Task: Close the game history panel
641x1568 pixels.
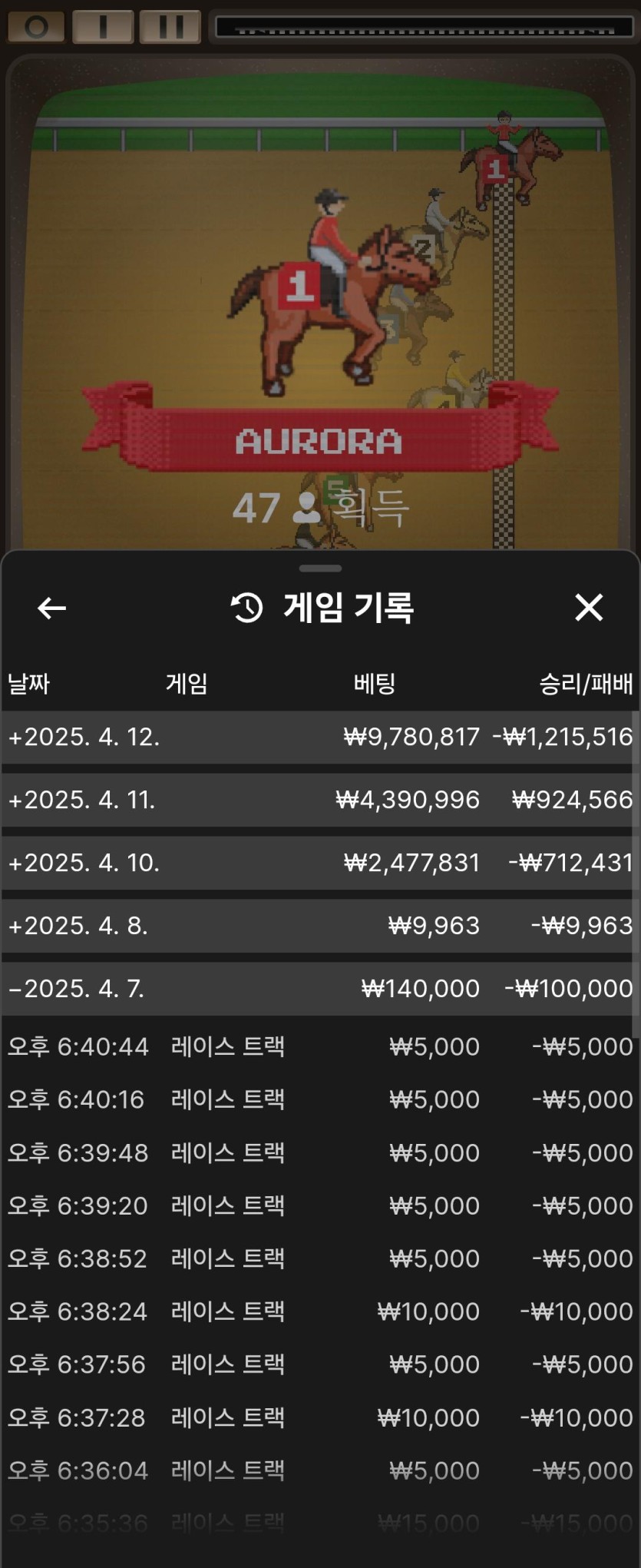Action: pos(589,607)
